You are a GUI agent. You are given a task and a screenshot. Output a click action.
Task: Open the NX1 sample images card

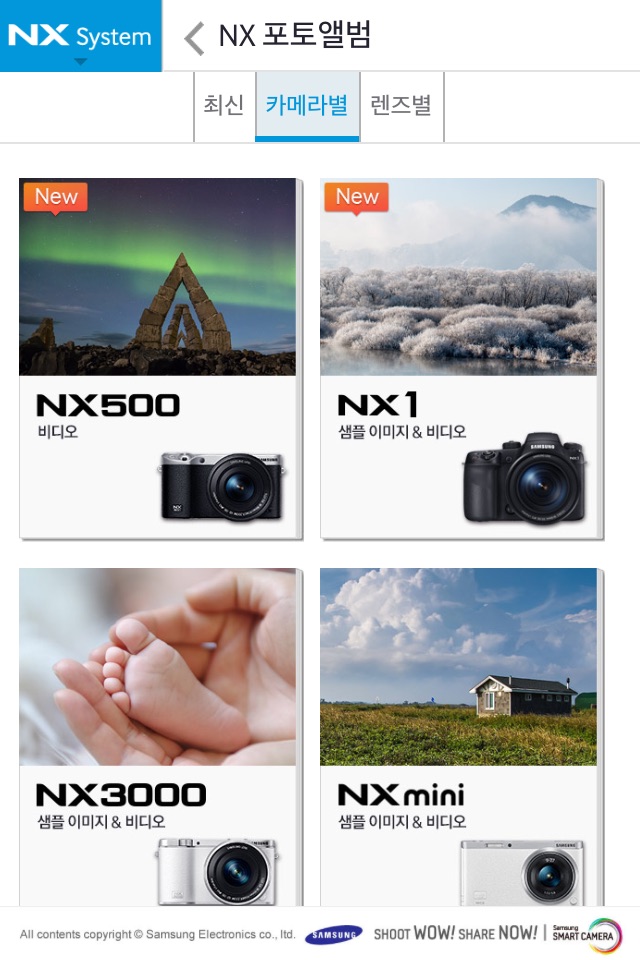coord(459,358)
